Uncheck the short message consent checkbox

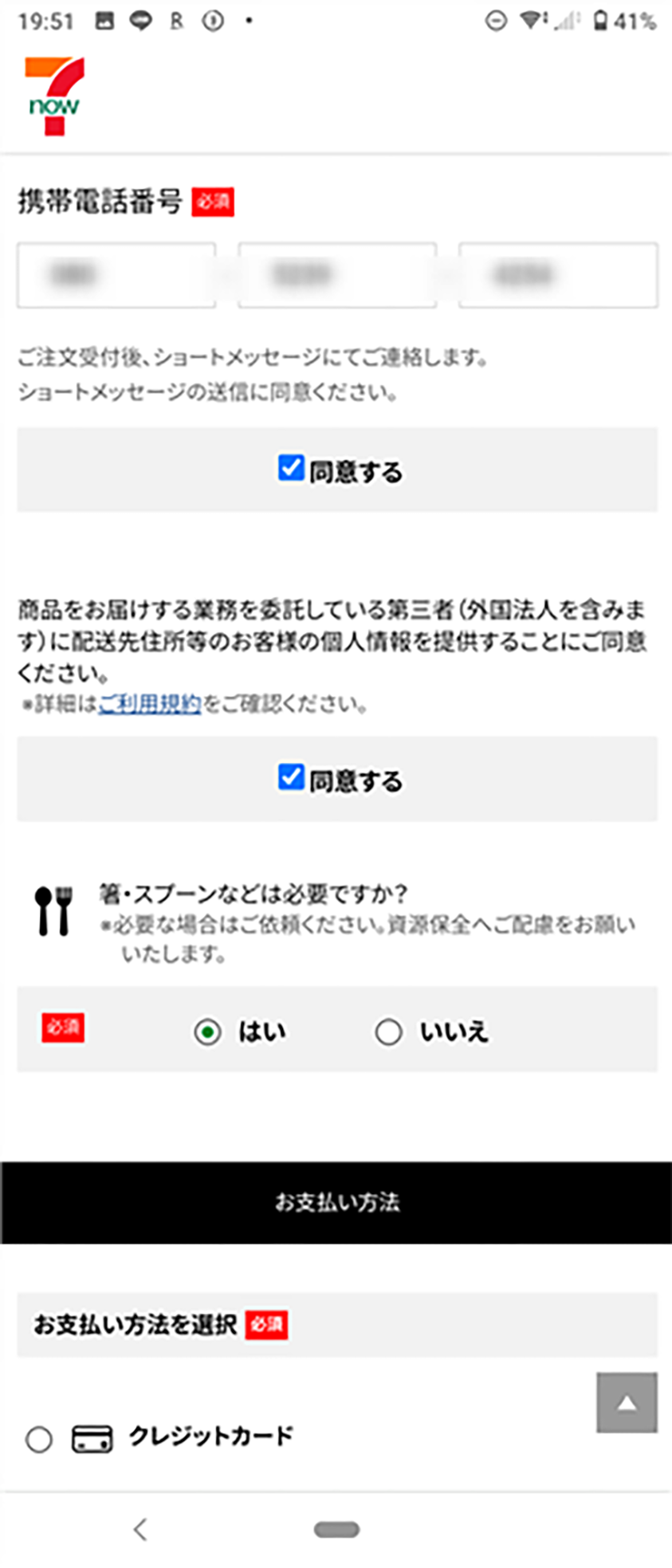(x=290, y=468)
